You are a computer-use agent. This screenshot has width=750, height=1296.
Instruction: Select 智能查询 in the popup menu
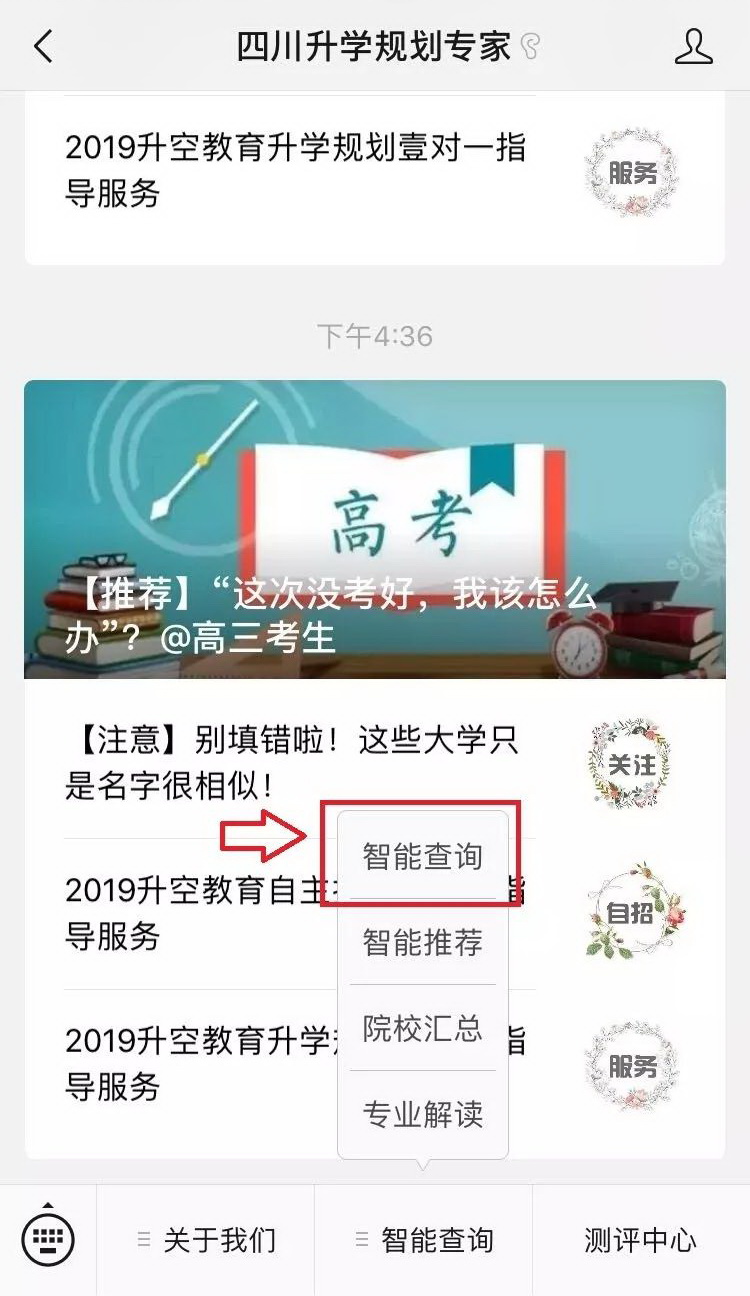click(423, 857)
